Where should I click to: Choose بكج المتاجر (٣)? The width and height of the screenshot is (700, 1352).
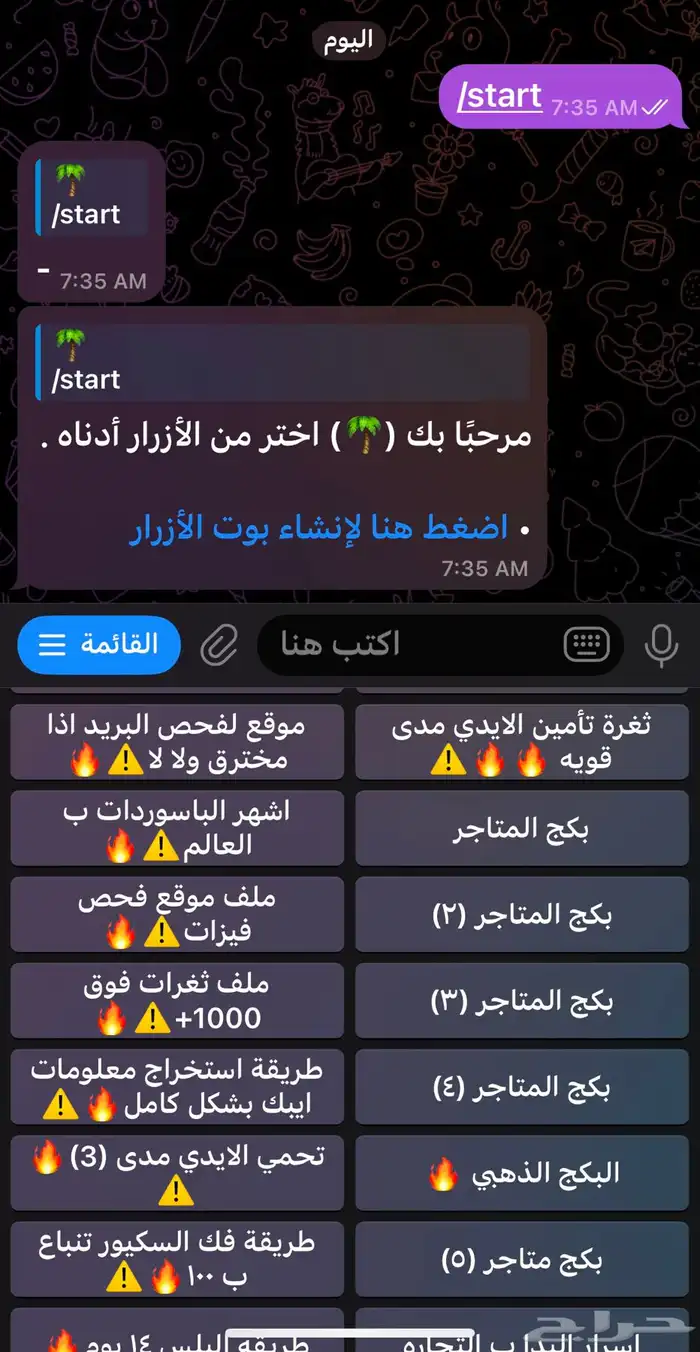coord(521,1001)
